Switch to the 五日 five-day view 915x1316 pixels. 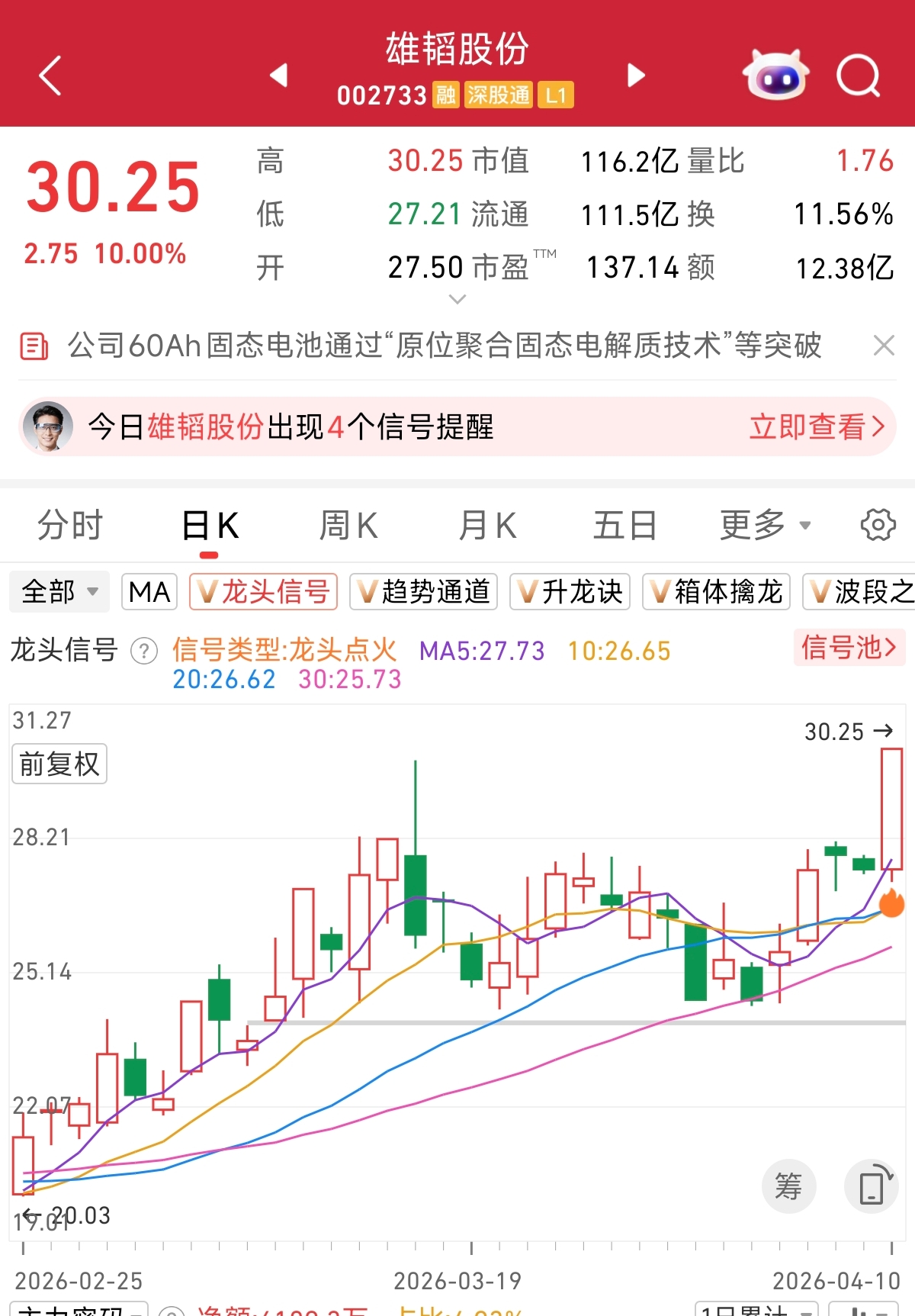tap(625, 526)
